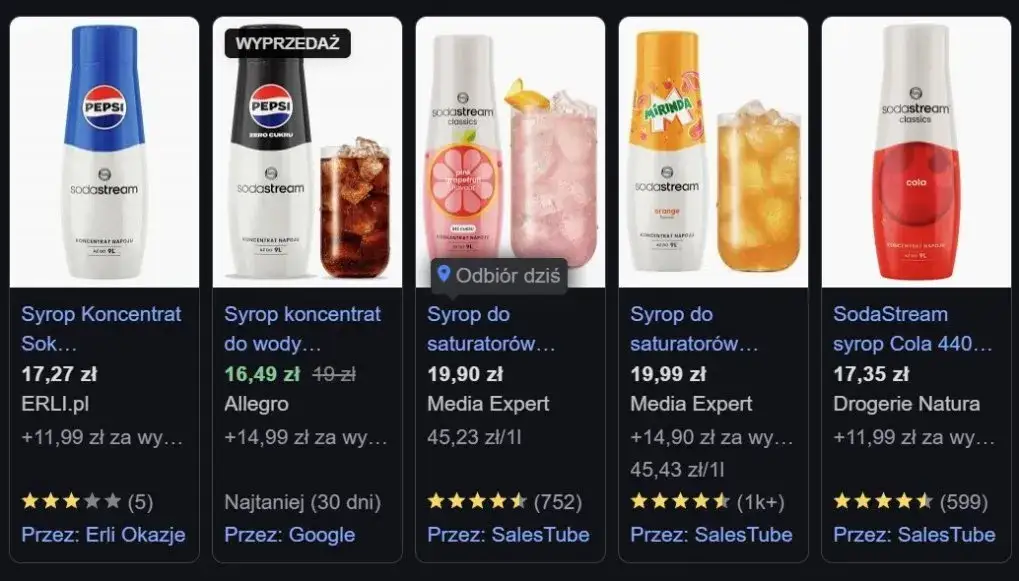Follow the 'Przez: SalesTube' link under Drogerie Natura
1019x581 pixels.
click(914, 534)
